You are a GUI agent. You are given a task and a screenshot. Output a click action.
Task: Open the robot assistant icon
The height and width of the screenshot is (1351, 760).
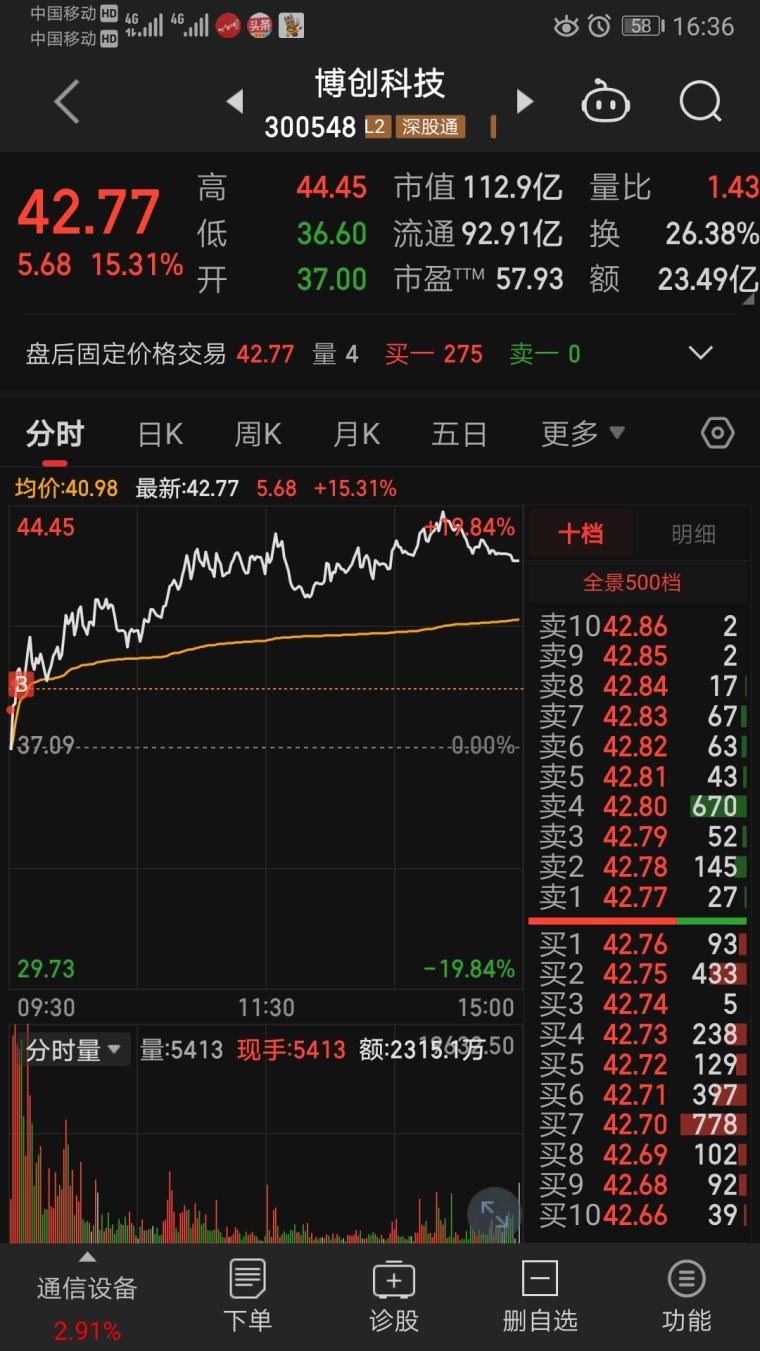click(605, 102)
